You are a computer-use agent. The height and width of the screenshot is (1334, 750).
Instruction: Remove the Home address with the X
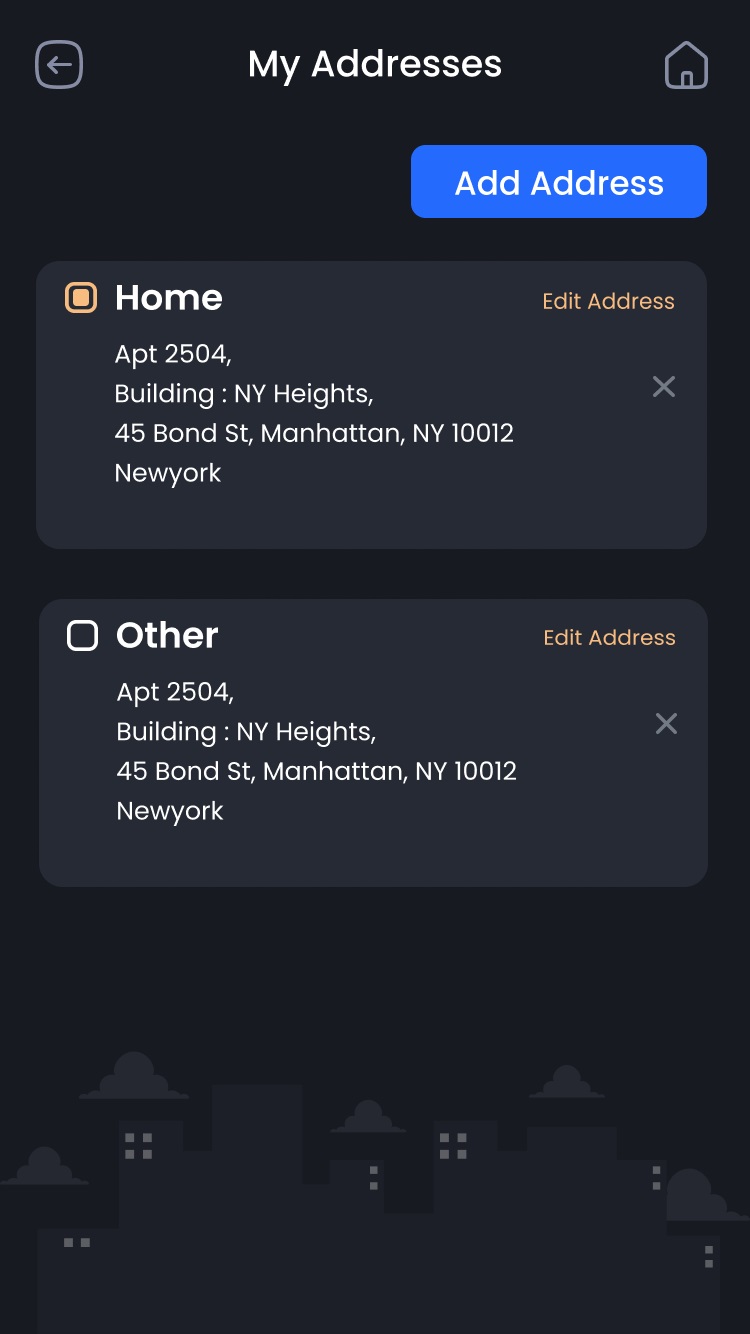[664, 387]
